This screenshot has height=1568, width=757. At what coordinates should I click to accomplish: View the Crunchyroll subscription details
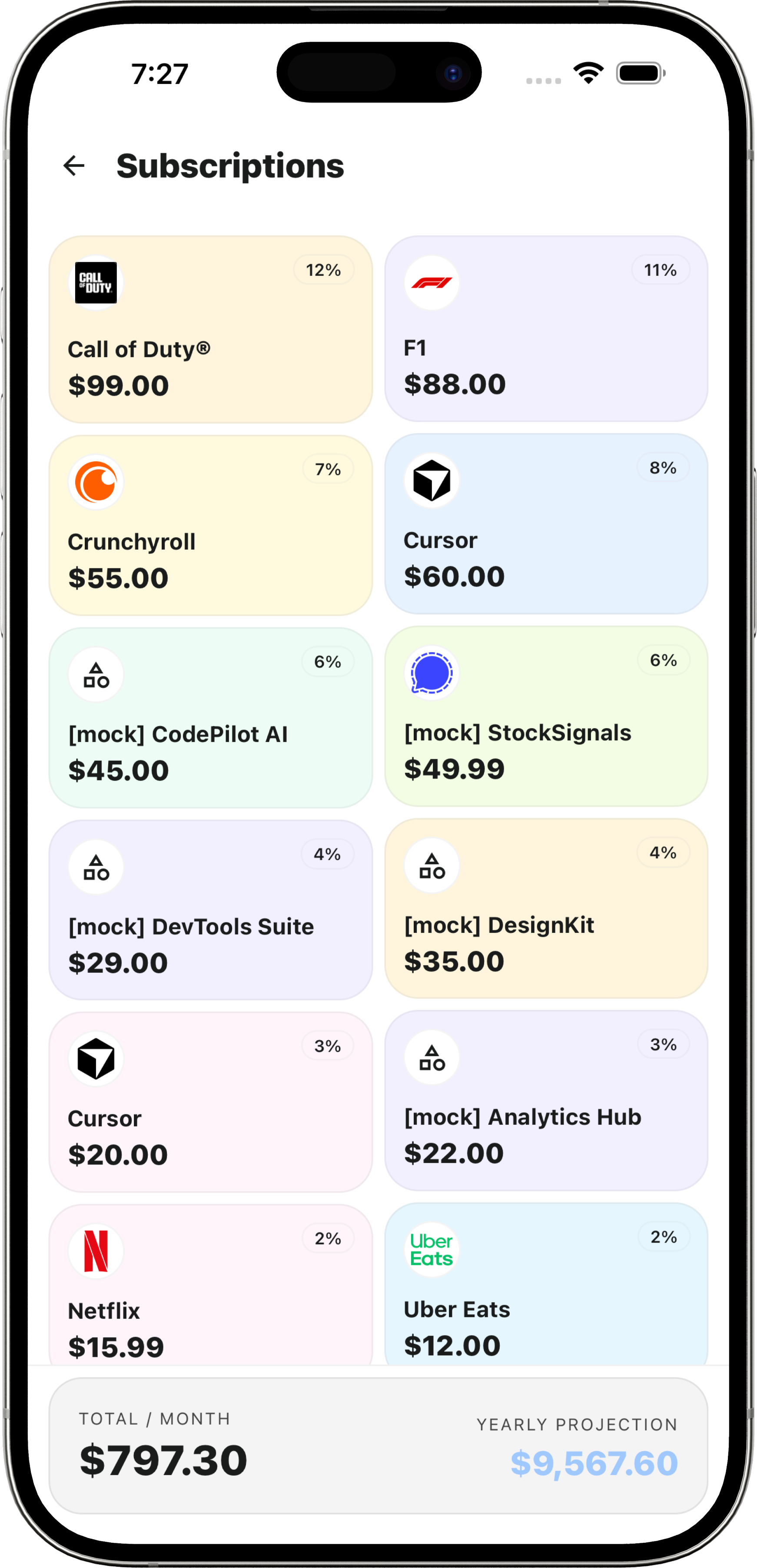(211, 525)
